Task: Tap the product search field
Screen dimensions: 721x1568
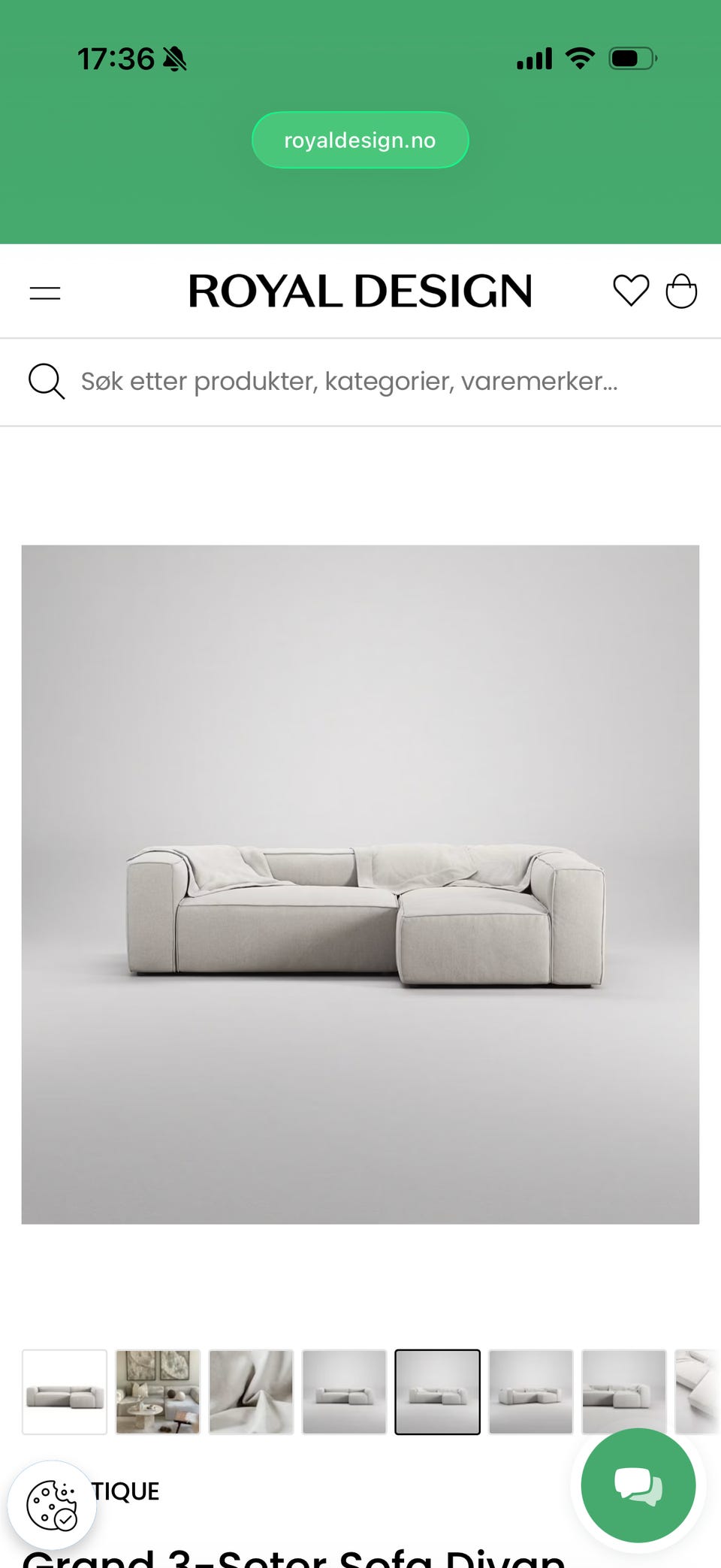Action: click(360, 382)
